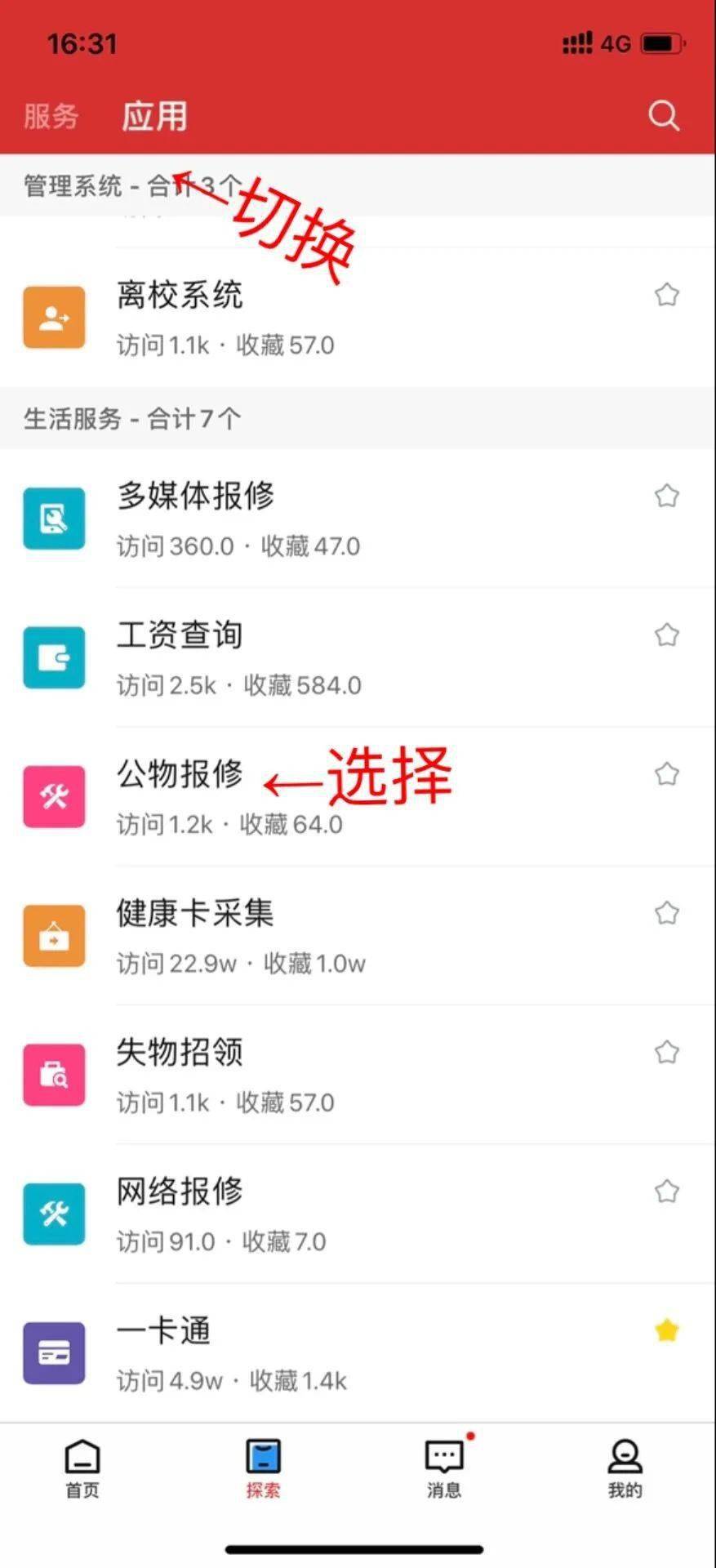Favorite 离校系统 with its star icon

click(x=667, y=295)
